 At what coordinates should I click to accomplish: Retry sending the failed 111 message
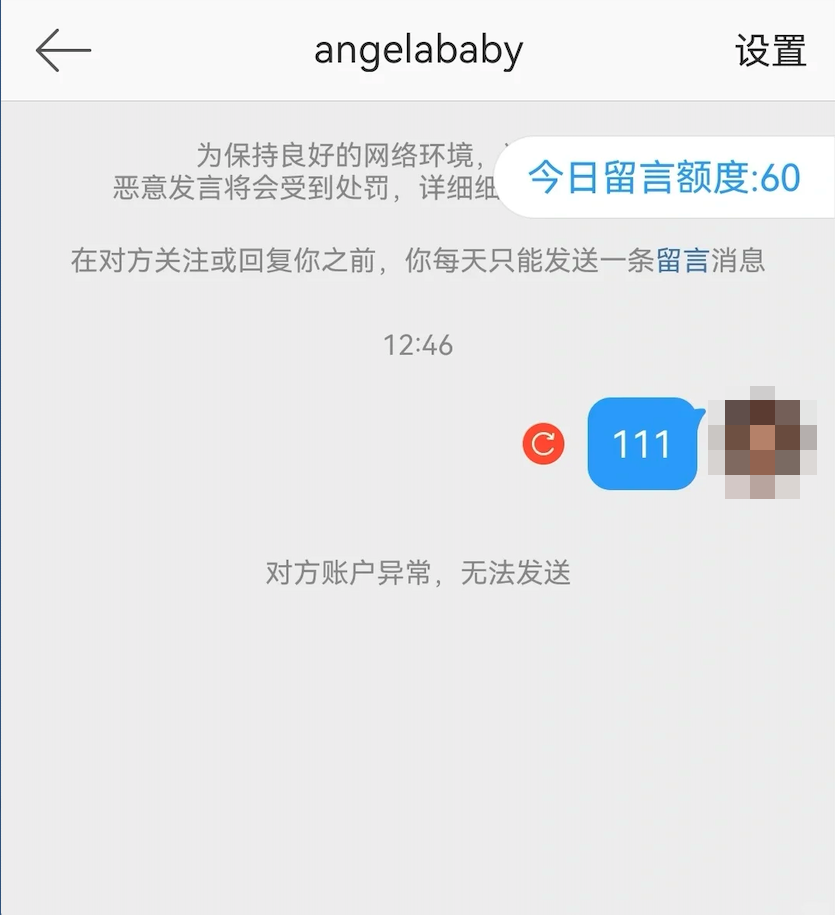[543, 444]
